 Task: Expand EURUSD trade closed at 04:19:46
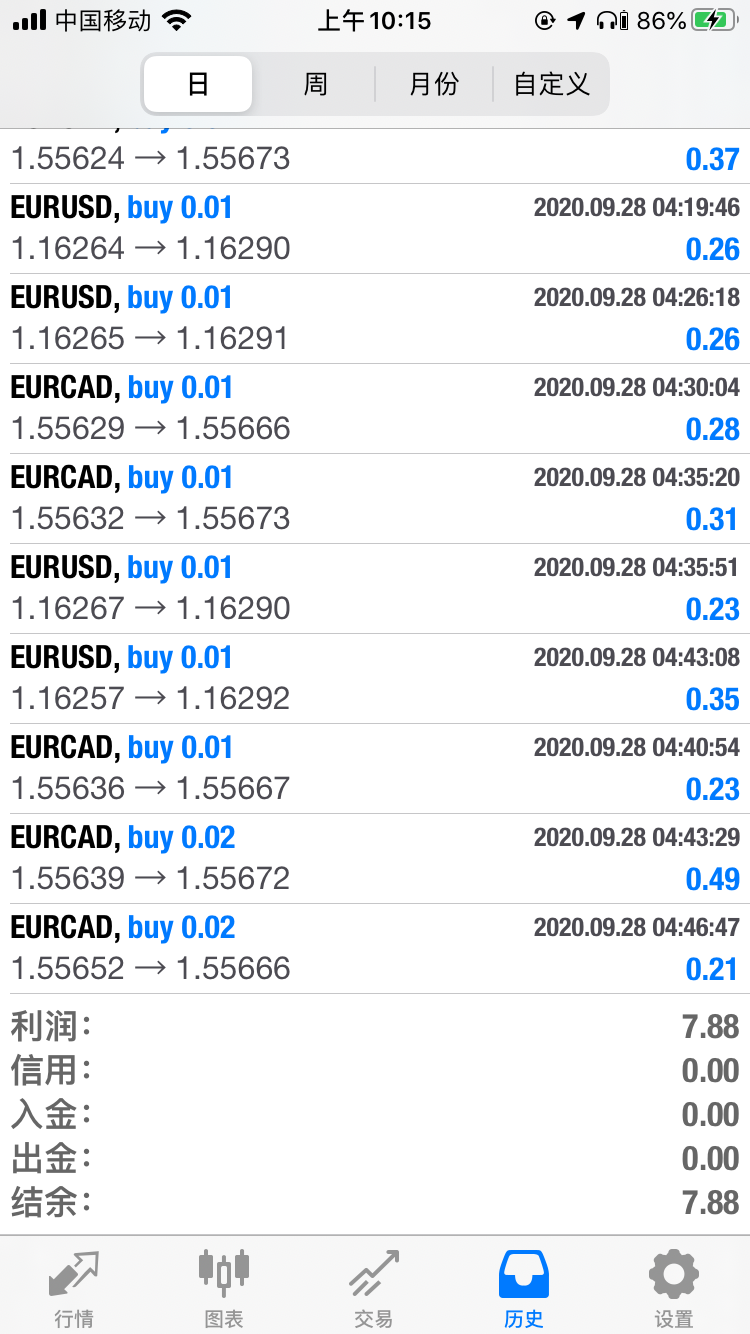pos(375,229)
